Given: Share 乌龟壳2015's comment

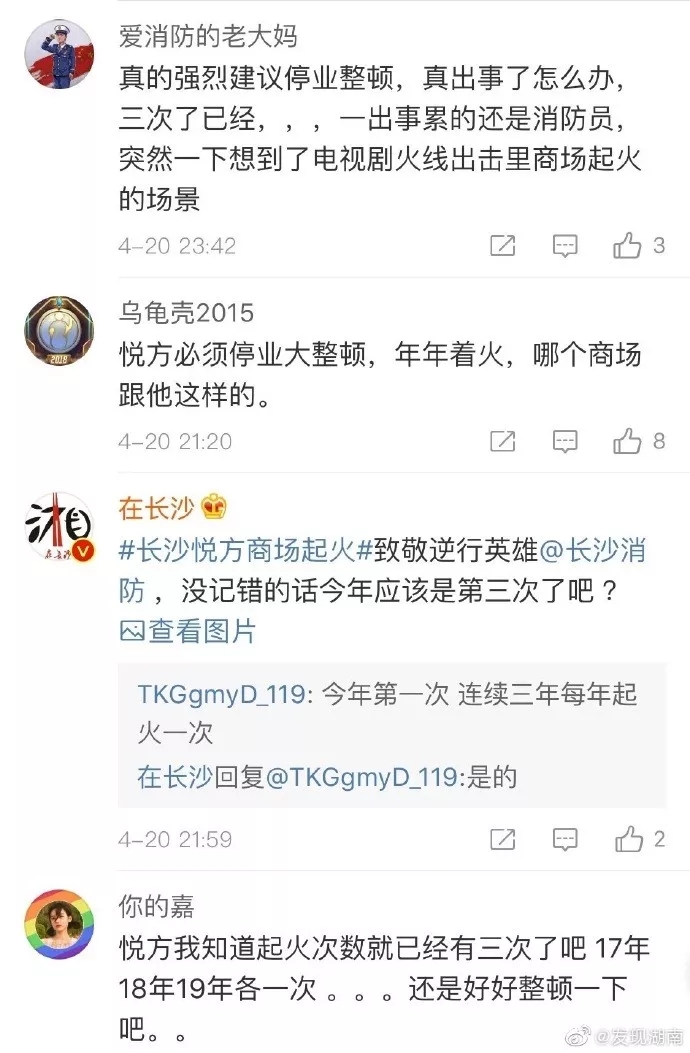Looking at the screenshot, I should tap(503, 440).
